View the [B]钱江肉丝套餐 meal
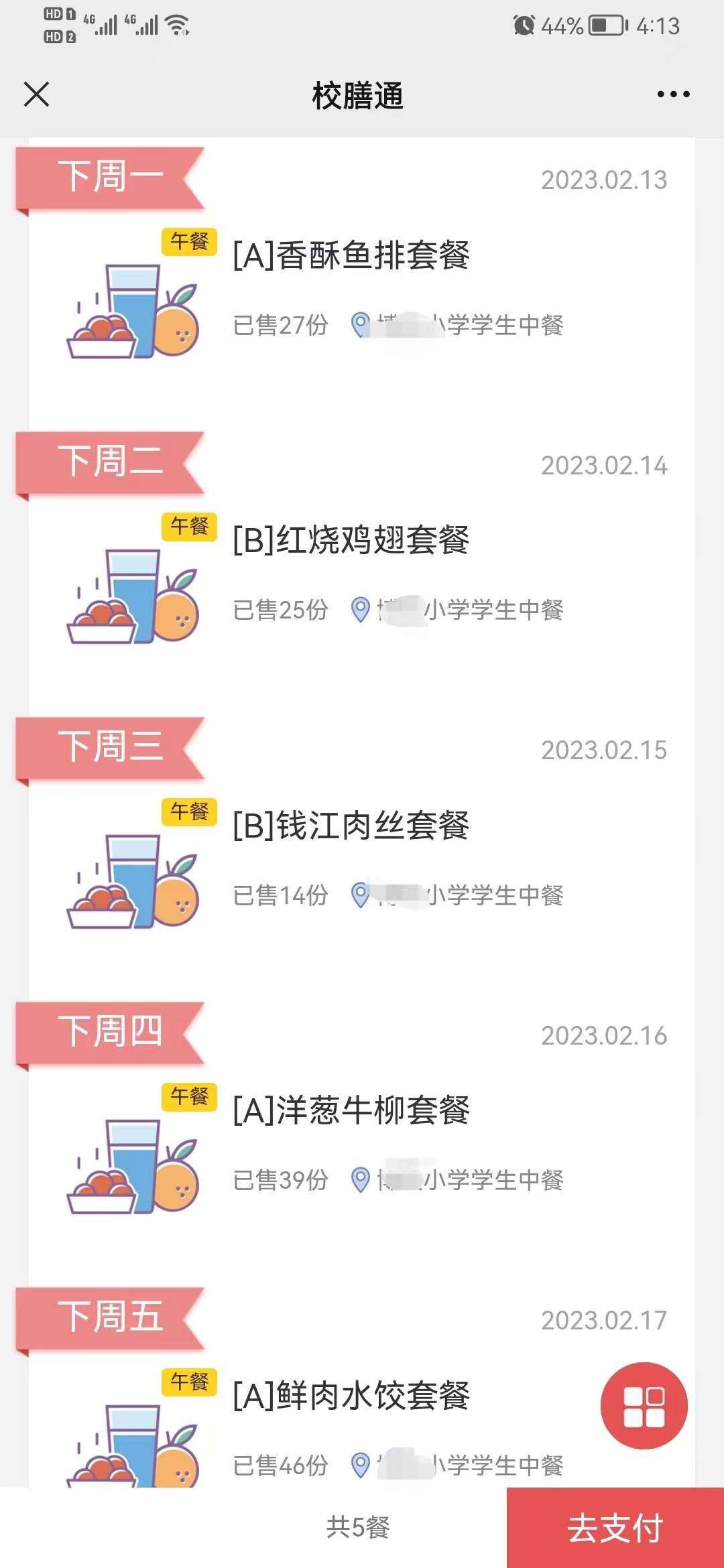724x1568 pixels. tap(351, 826)
